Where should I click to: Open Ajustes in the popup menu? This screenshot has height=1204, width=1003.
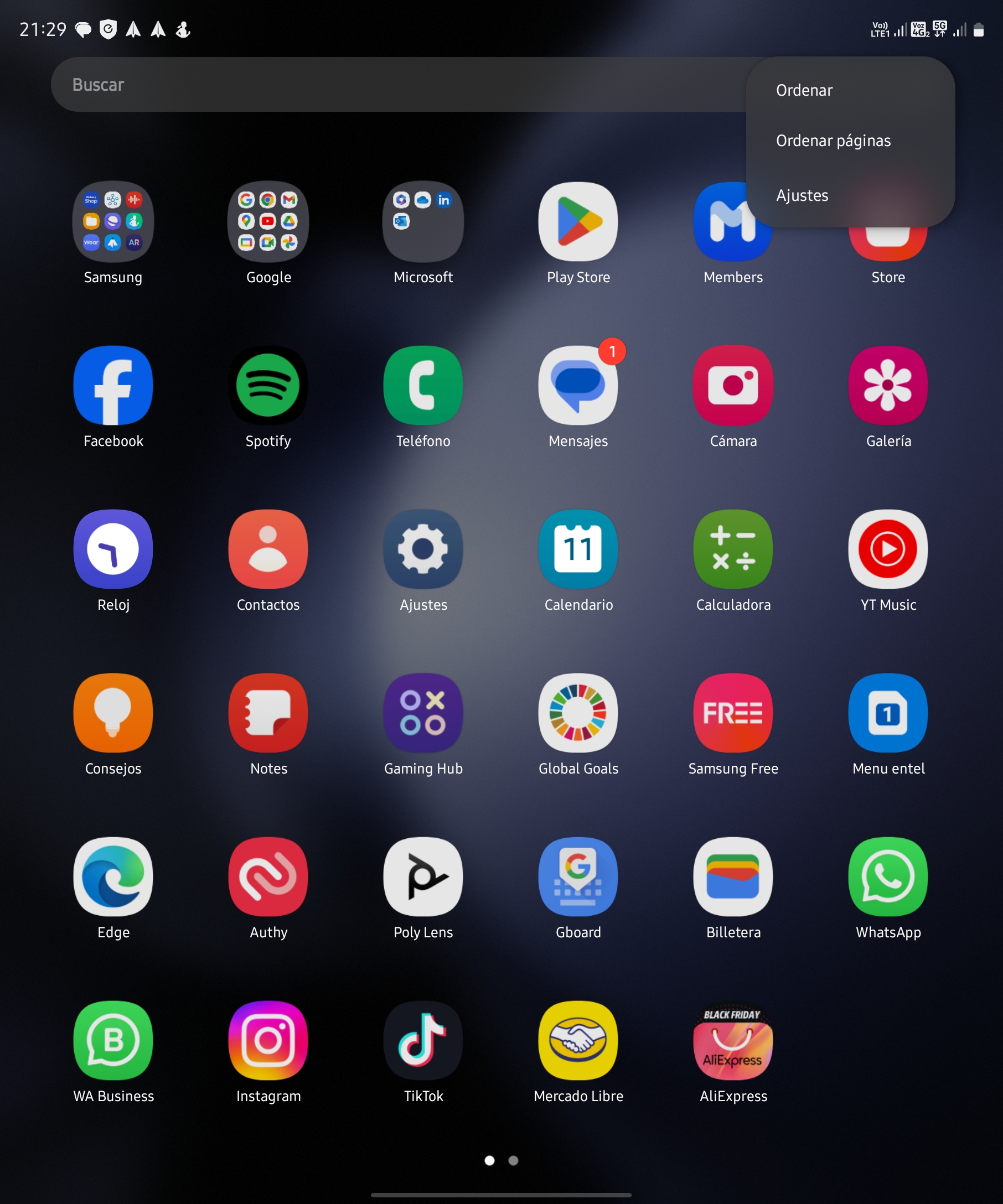coord(802,195)
